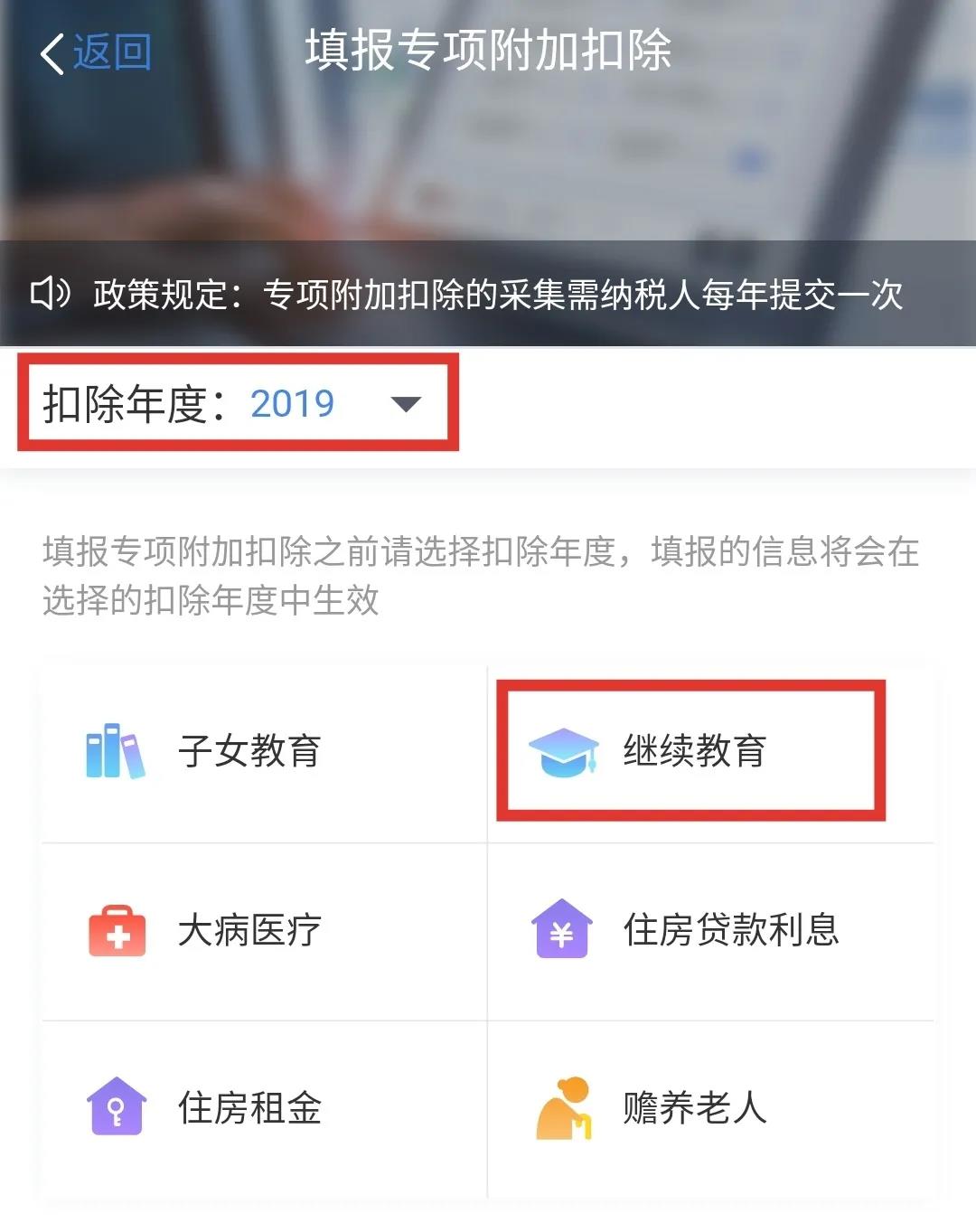Select the 住房租金 deduction item
This screenshot has width=976, height=1232.
(x=249, y=1108)
